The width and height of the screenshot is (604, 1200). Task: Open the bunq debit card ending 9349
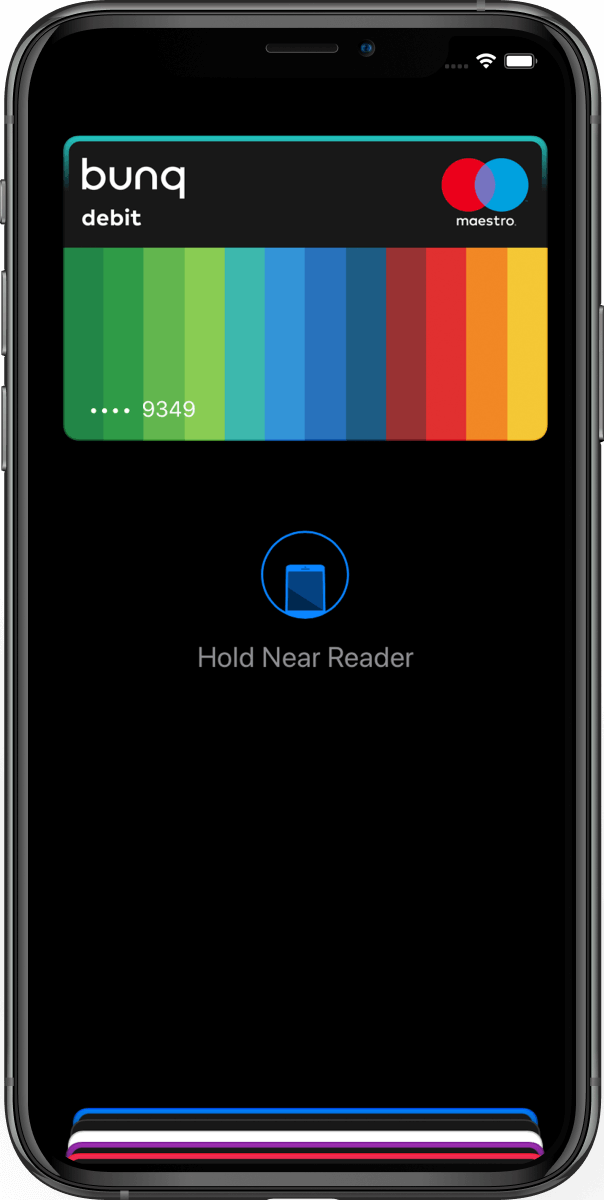tap(305, 288)
